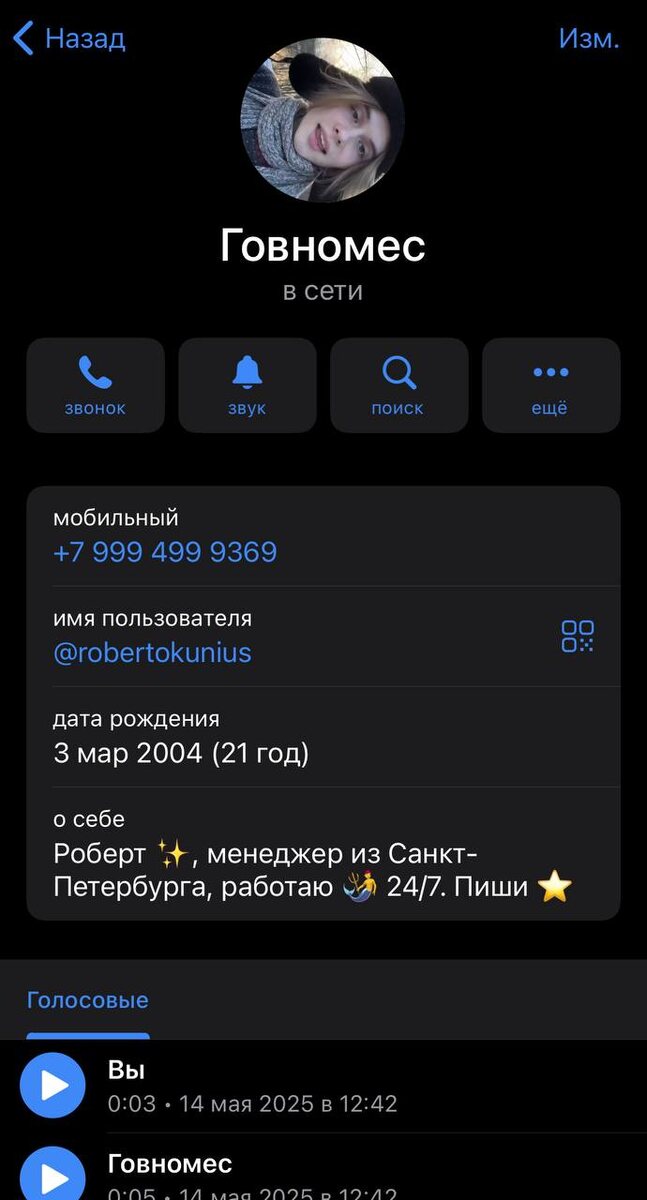
Task: Go back with the Назад button
Action: (68, 39)
